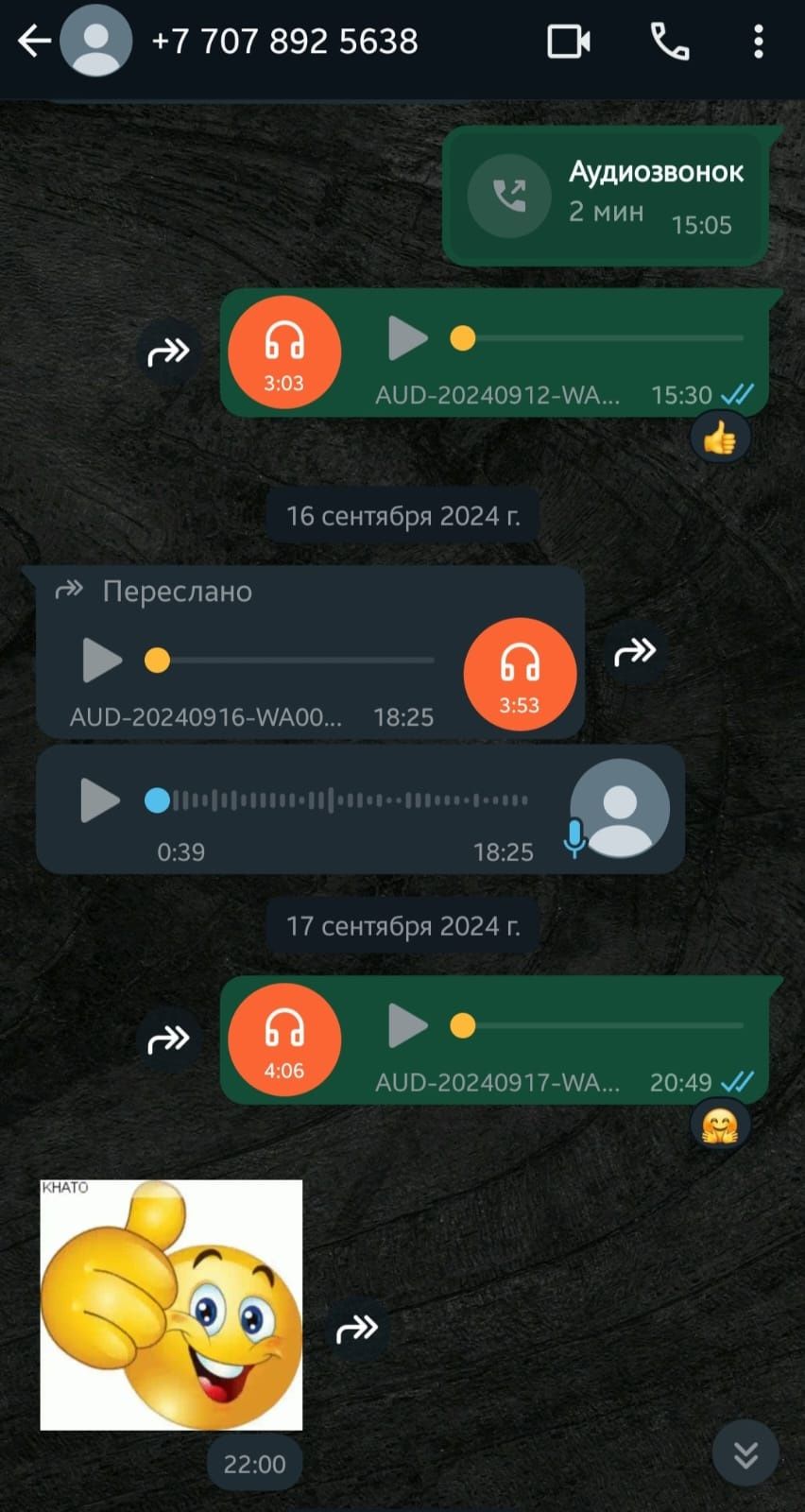Forward the 15:30 audio message
This screenshot has width=805, height=1512.
pos(168,352)
